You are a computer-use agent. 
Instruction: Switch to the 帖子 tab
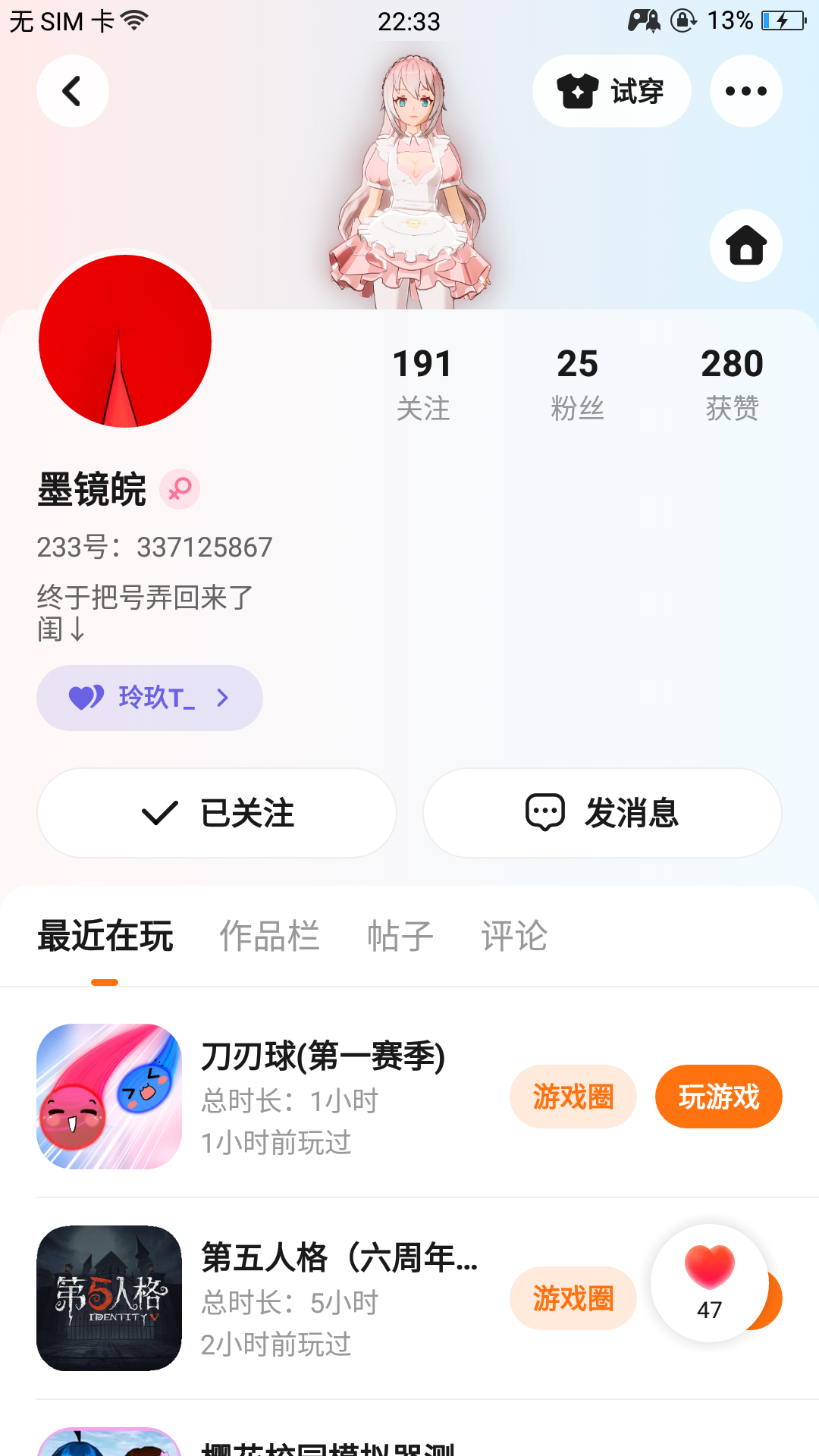tap(400, 936)
